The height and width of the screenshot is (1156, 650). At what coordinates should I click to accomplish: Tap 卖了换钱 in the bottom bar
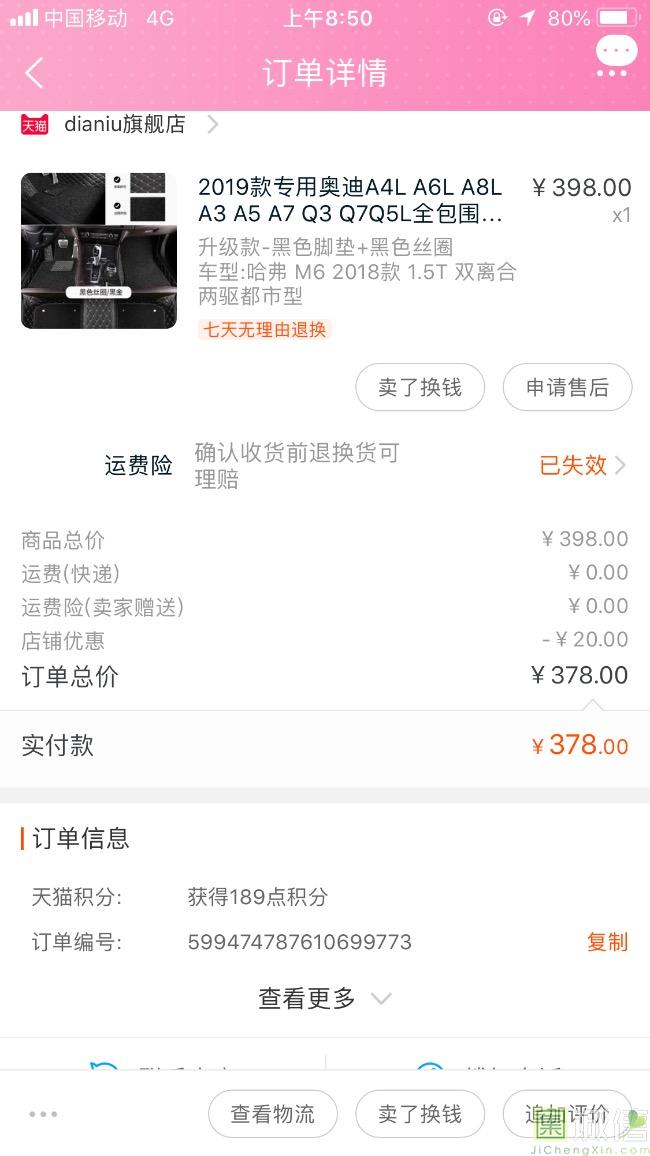pyautogui.click(x=420, y=1114)
